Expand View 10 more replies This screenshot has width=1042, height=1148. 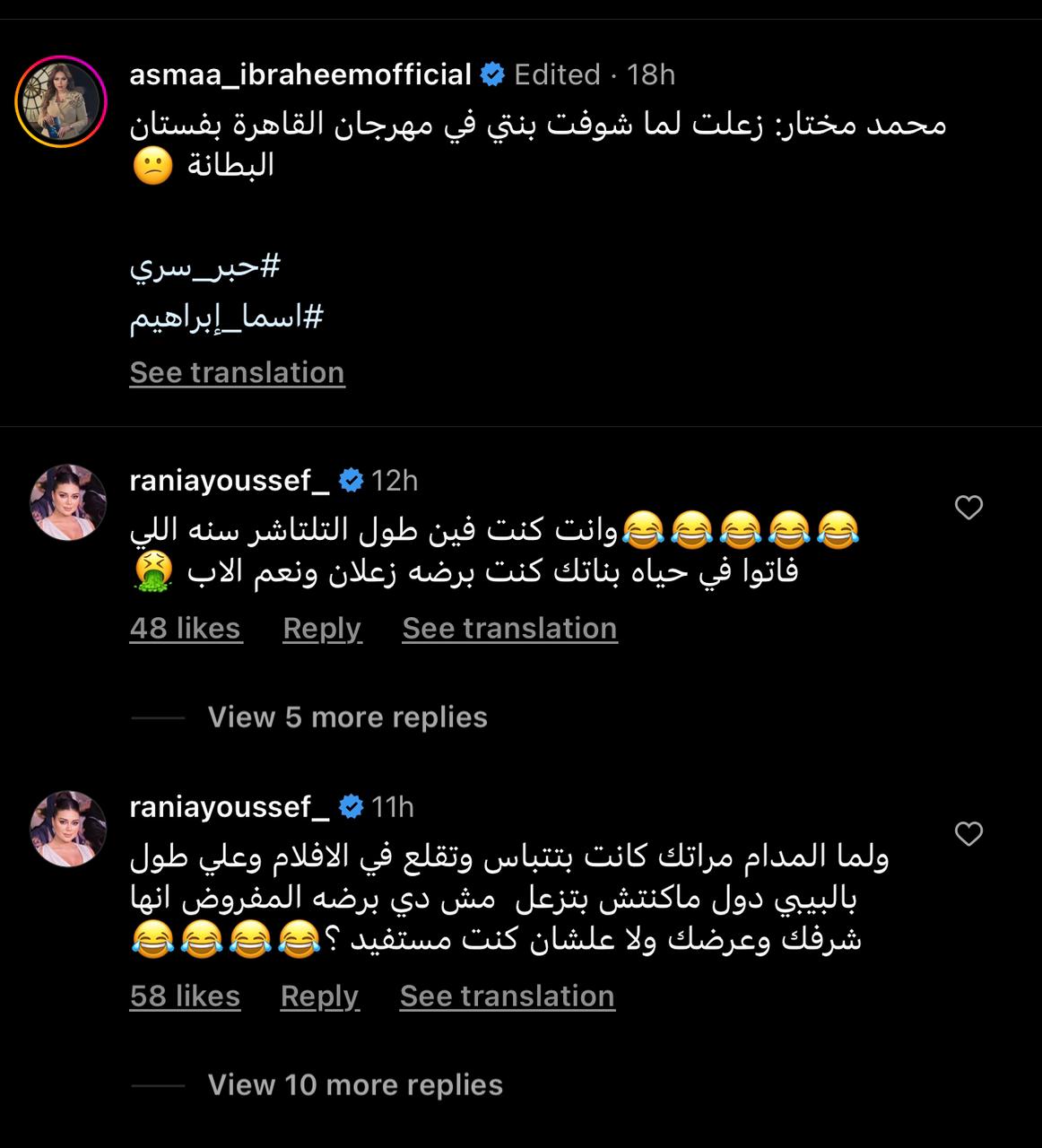(x=355, y=1084)
